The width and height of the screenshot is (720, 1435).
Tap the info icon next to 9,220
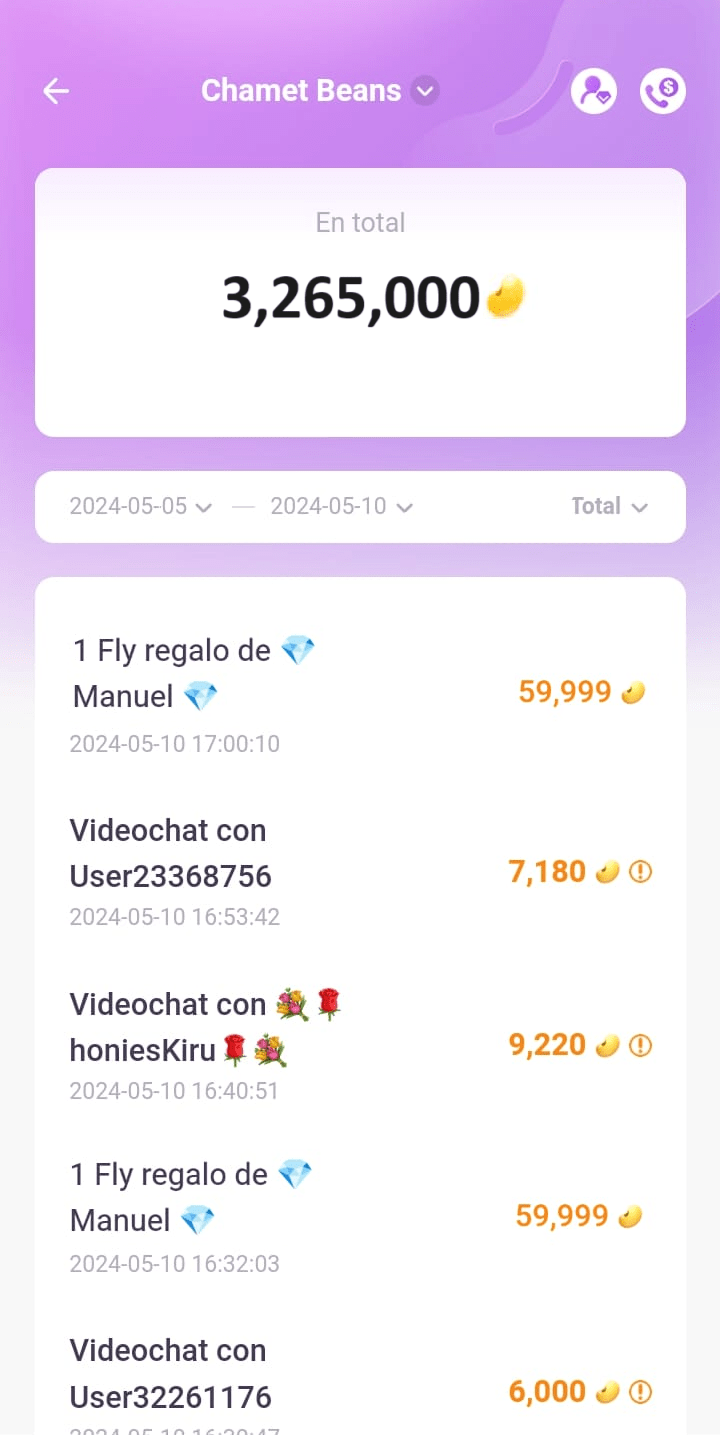tap(641, 1045)
